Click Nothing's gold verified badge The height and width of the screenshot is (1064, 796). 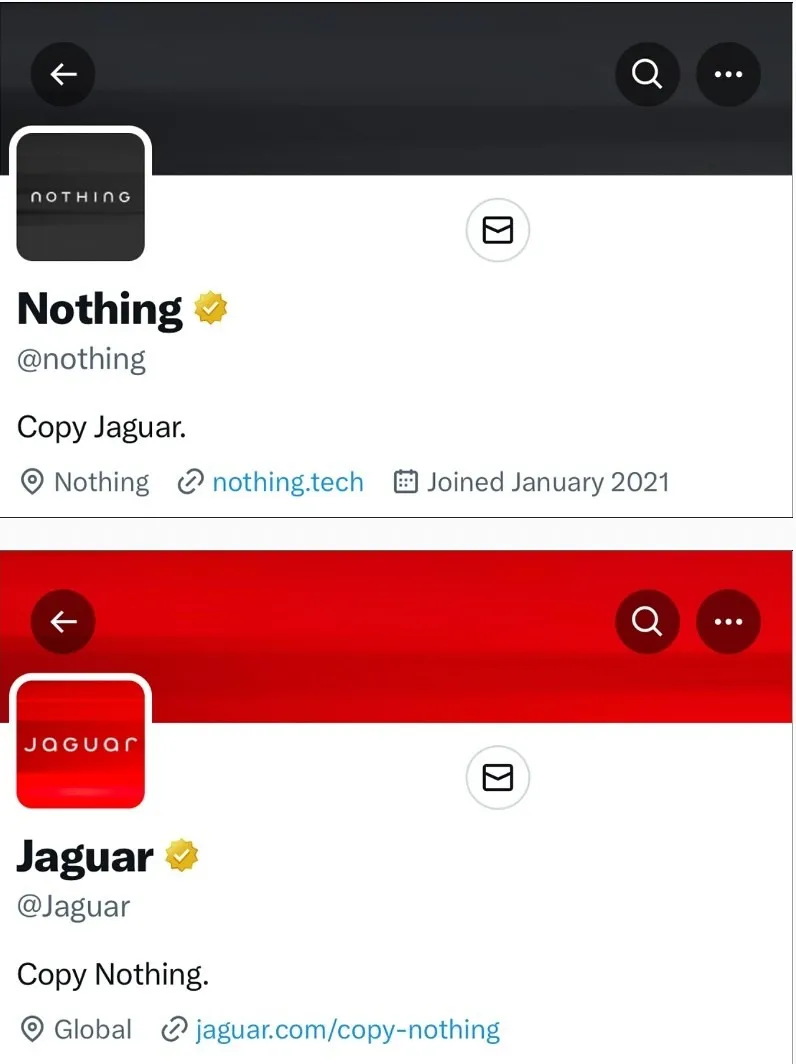click(x=208, y=308)
